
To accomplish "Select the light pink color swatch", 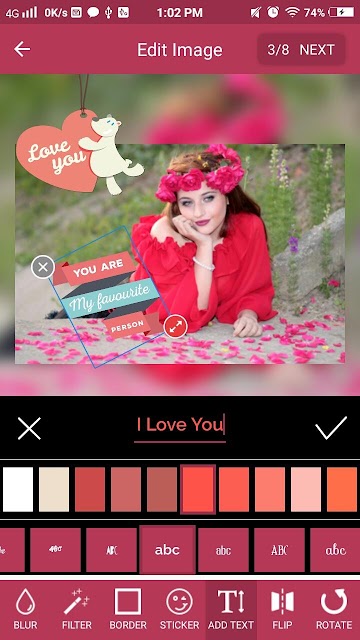I will pyautogui.click(x=306, y=489).
